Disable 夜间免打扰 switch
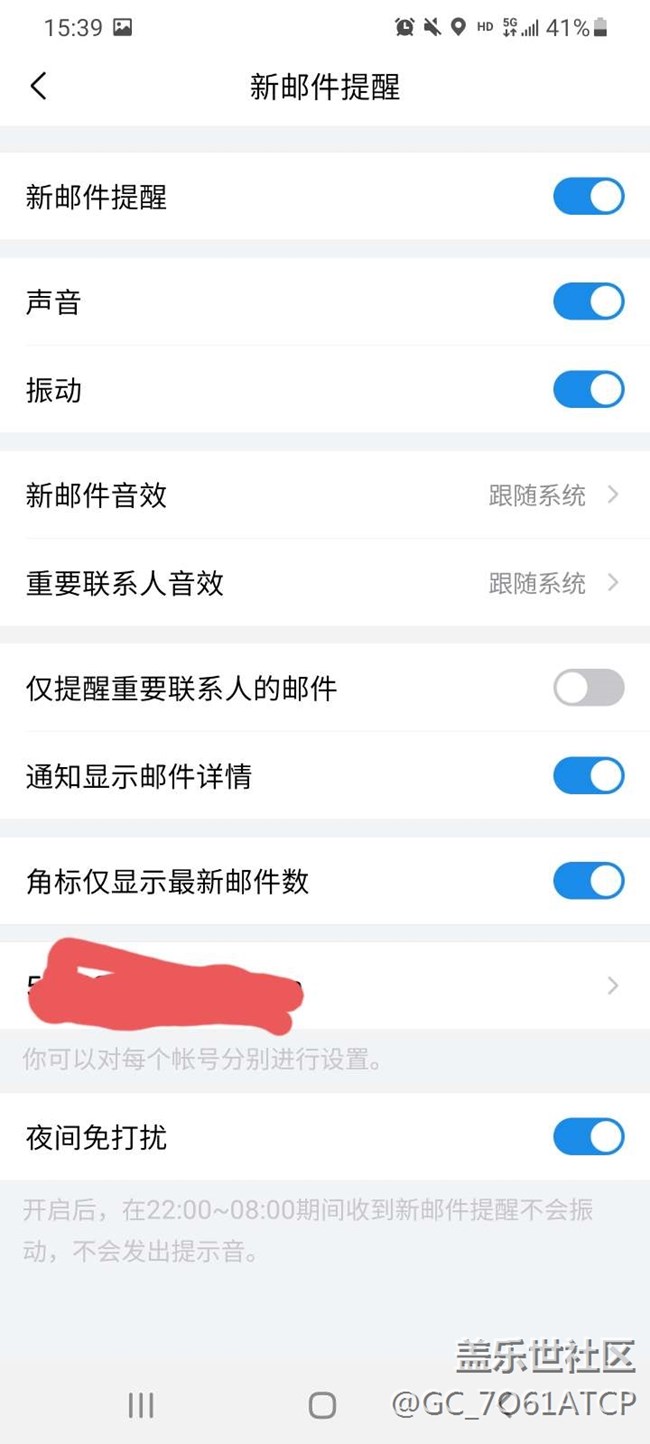This screenshot has height=1444, width=650. coord(589,1137)
